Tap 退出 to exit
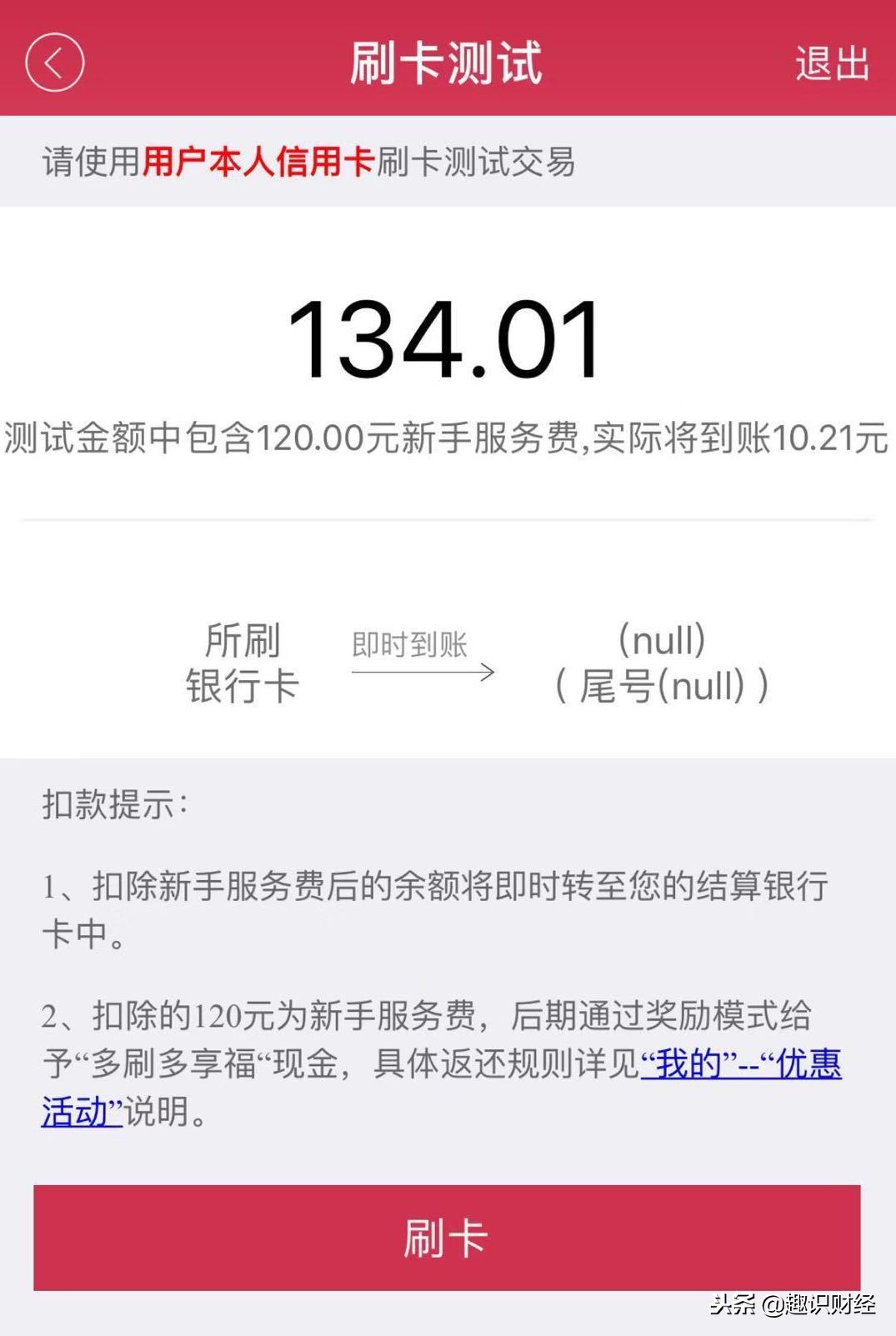This screenshot has height=1336, width=896. click(x=831, y=64)
